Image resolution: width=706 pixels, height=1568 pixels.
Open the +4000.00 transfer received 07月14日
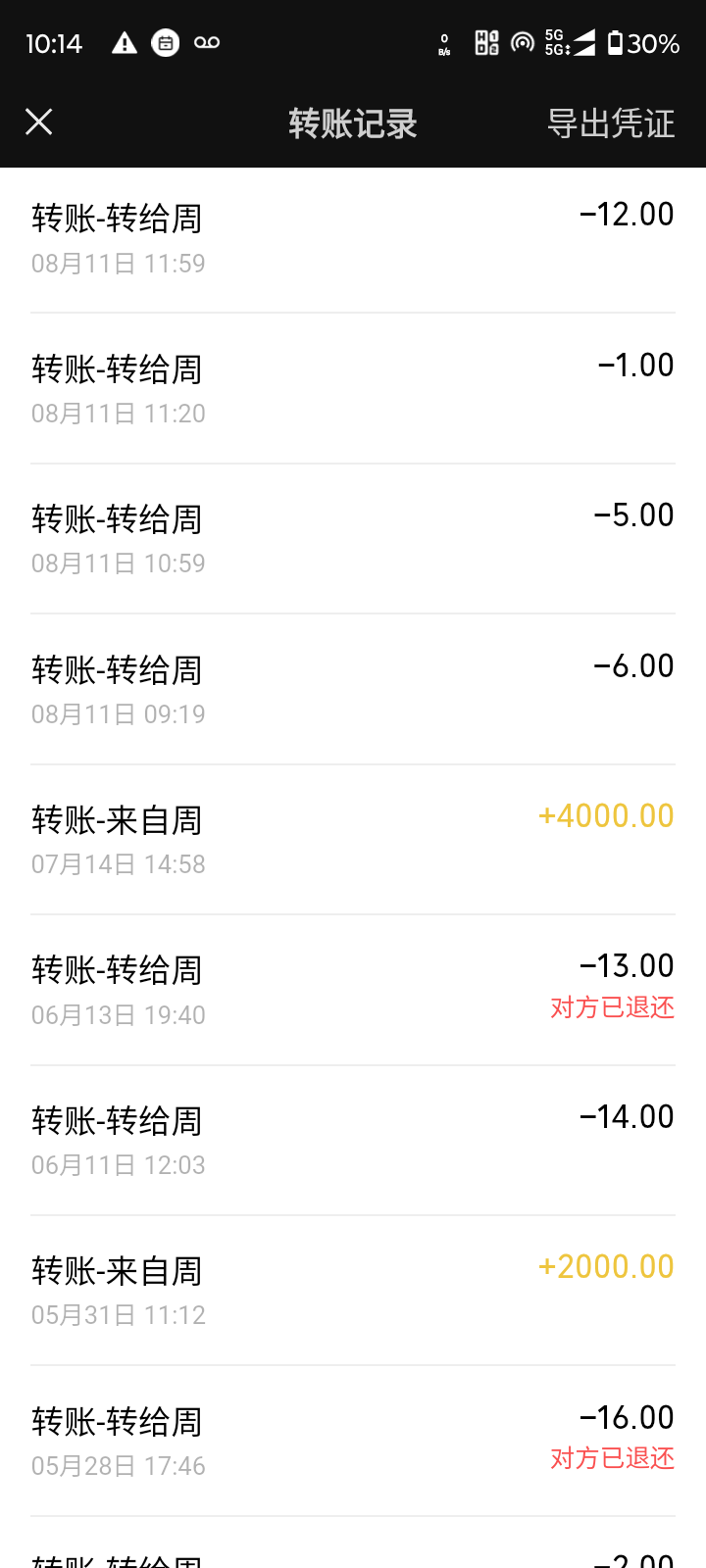point(353,840)
